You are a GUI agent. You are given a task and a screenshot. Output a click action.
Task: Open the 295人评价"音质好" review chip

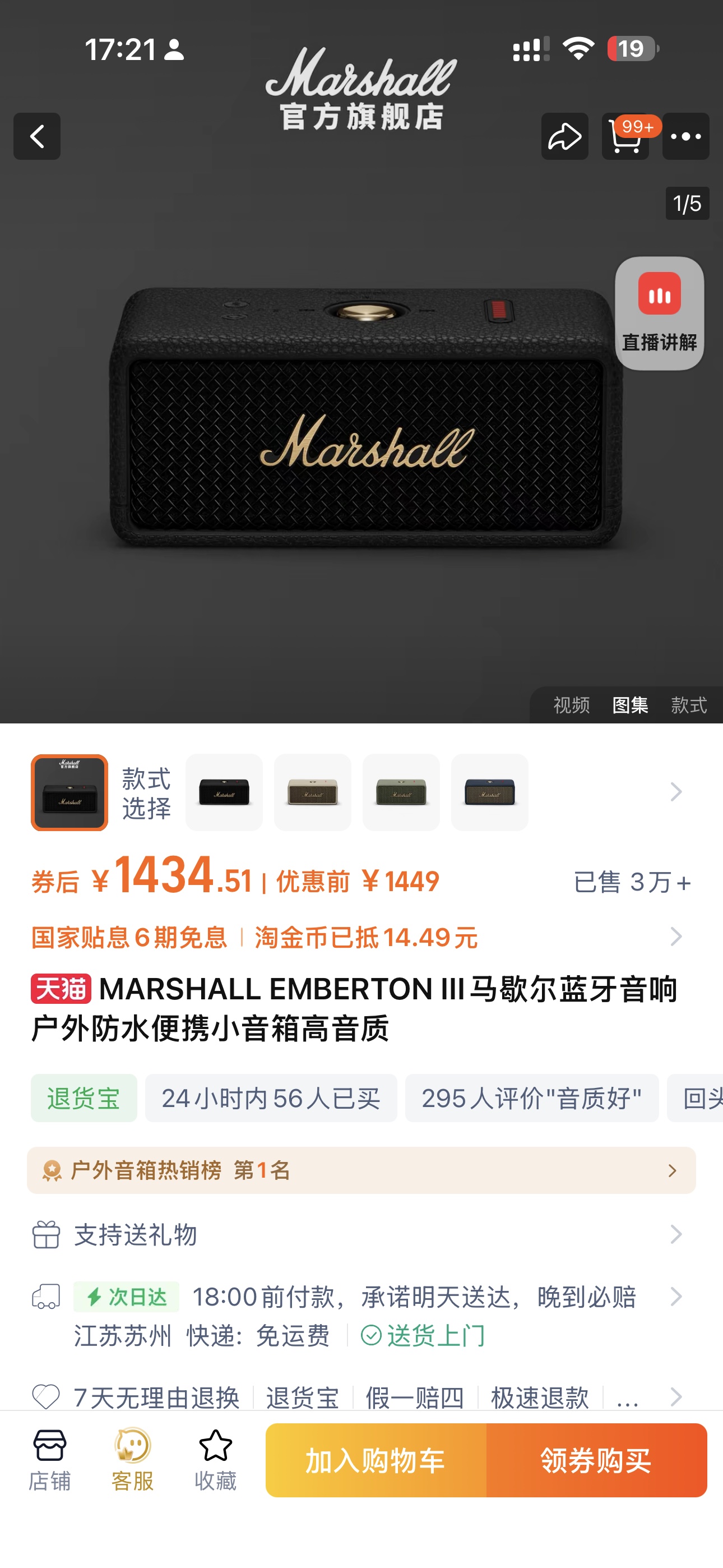tap(531, 1098)
